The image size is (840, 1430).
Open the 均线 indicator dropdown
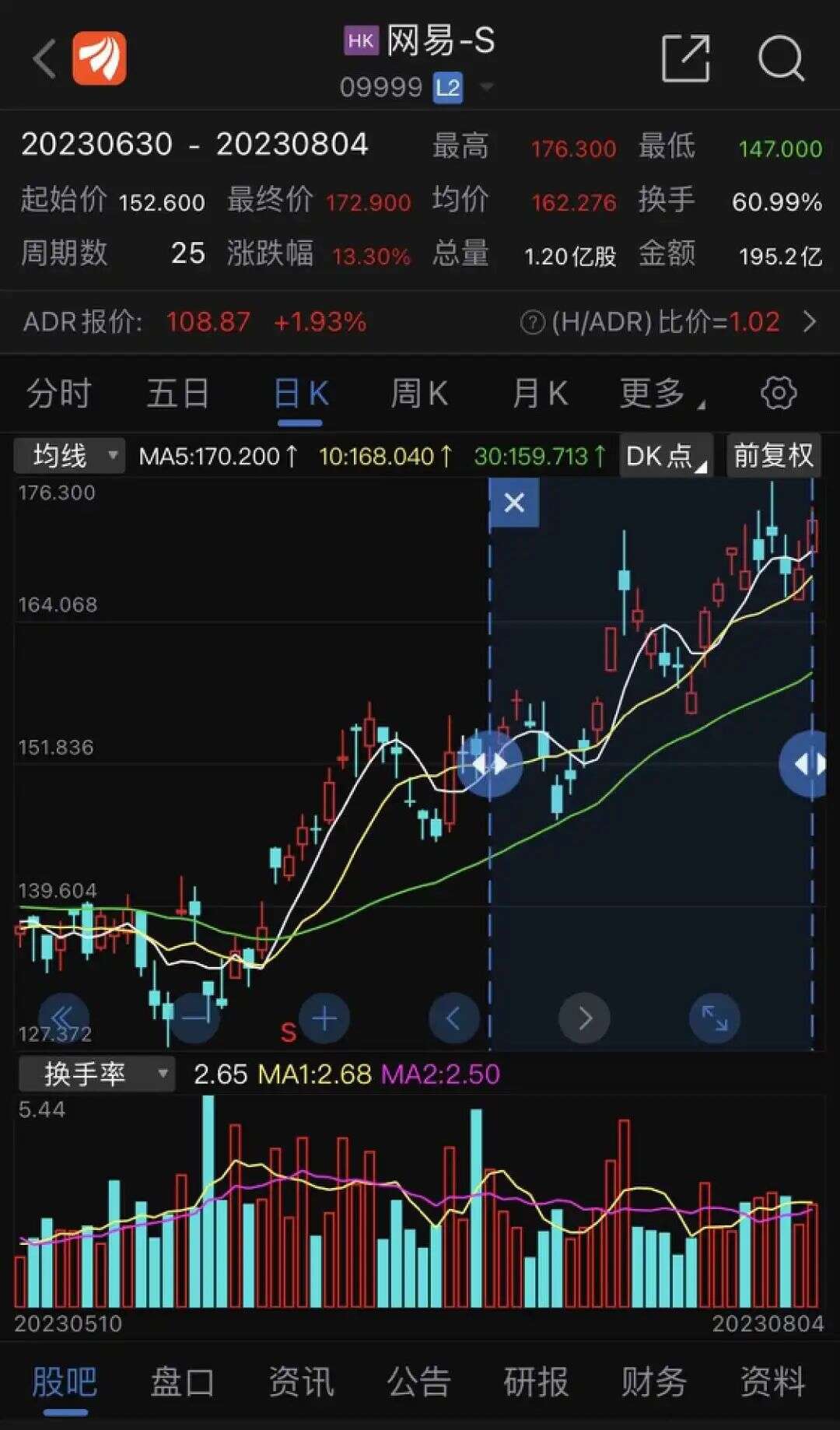tap(68, 455)
